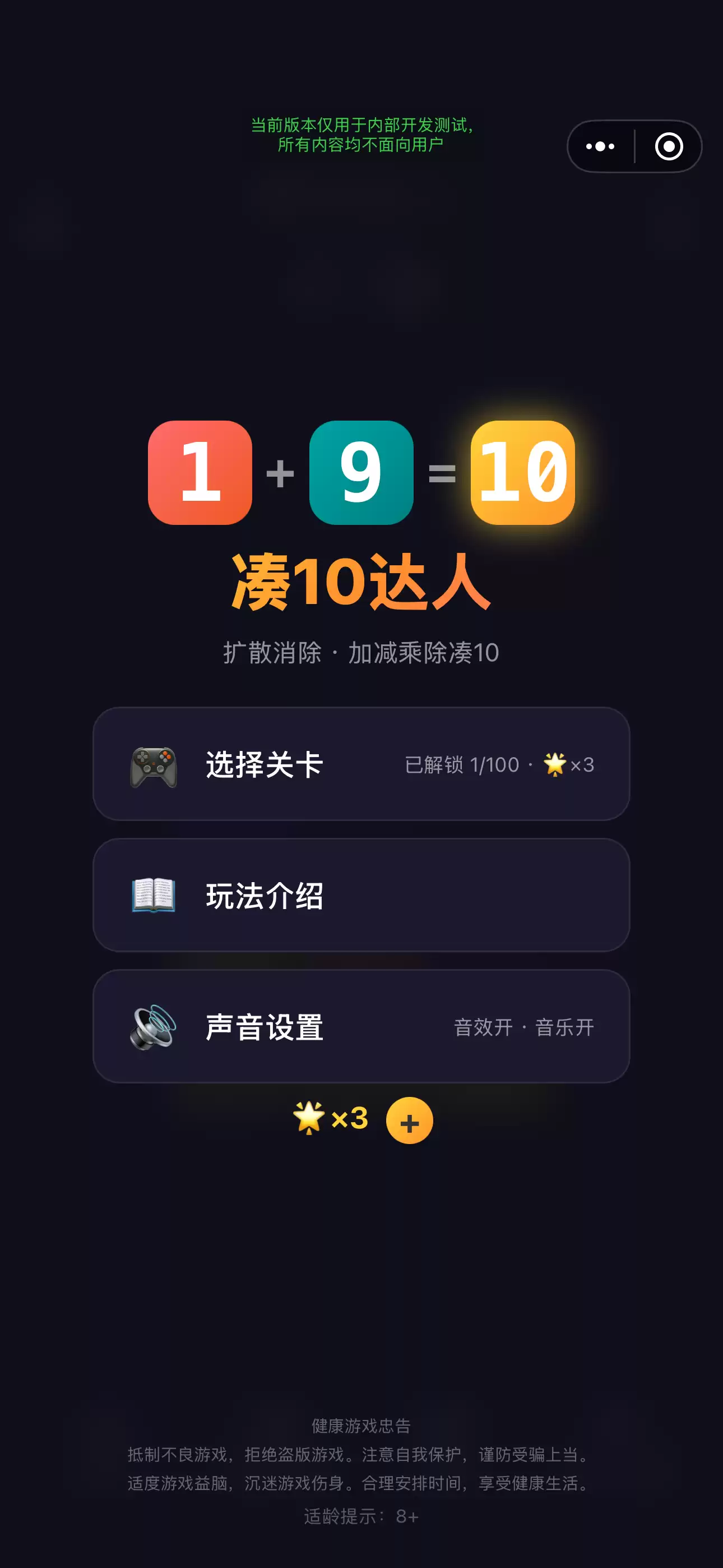This screenshot has height=1568, width=723.
Task: Open 声音设置 sound settings
Action: coord(361,1026)
